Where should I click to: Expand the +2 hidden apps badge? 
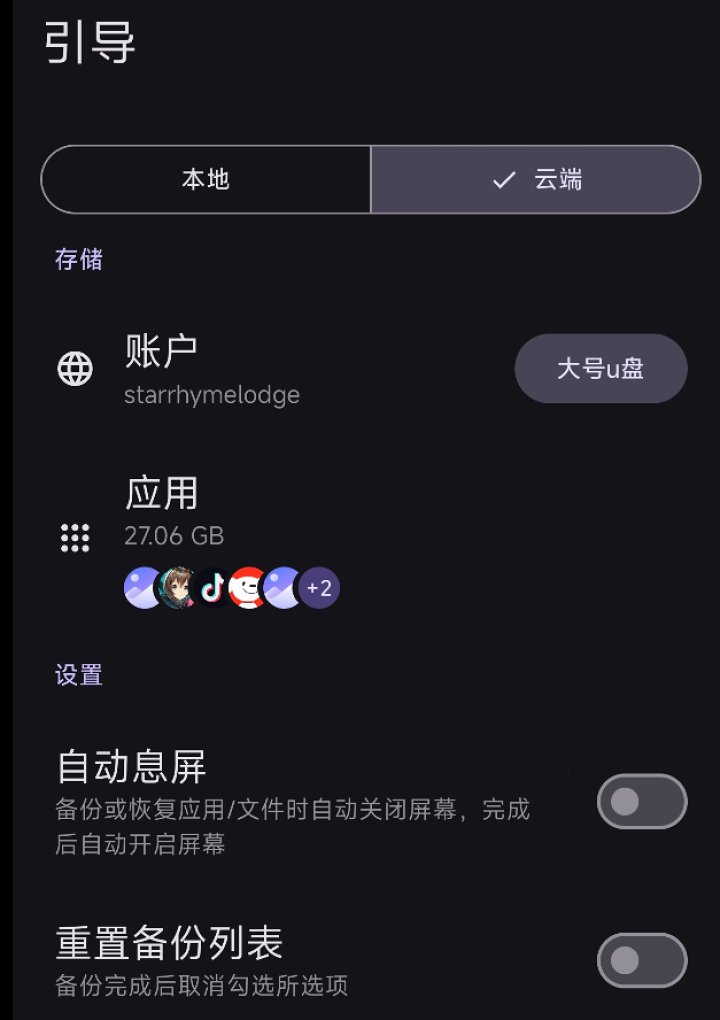[x=317, y=588]
